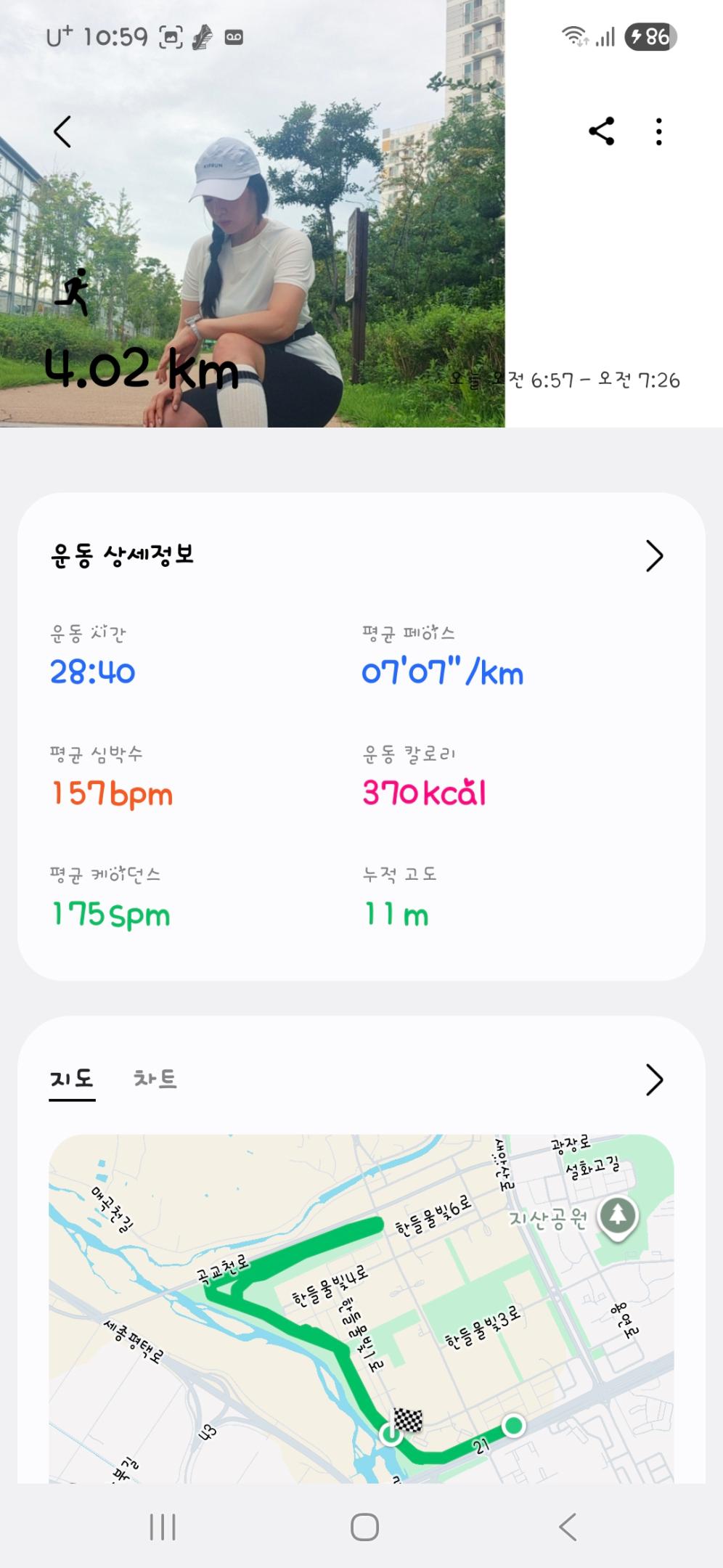Screen dimensions: 723x1568
Task: Open the full map view arrow
Action: [x=654, y=1079]
